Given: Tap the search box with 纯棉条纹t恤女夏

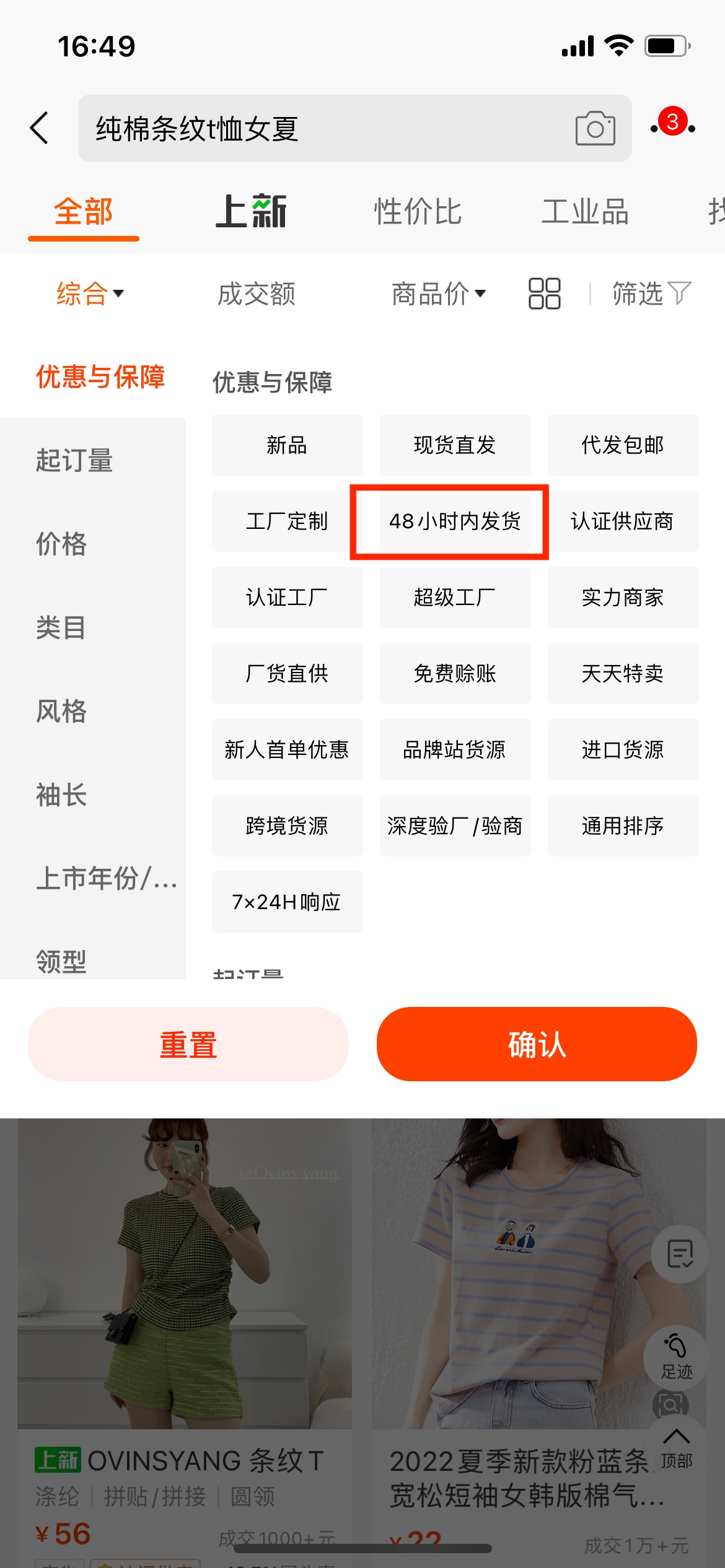Looking at the screenshot, I should [322, 128].
